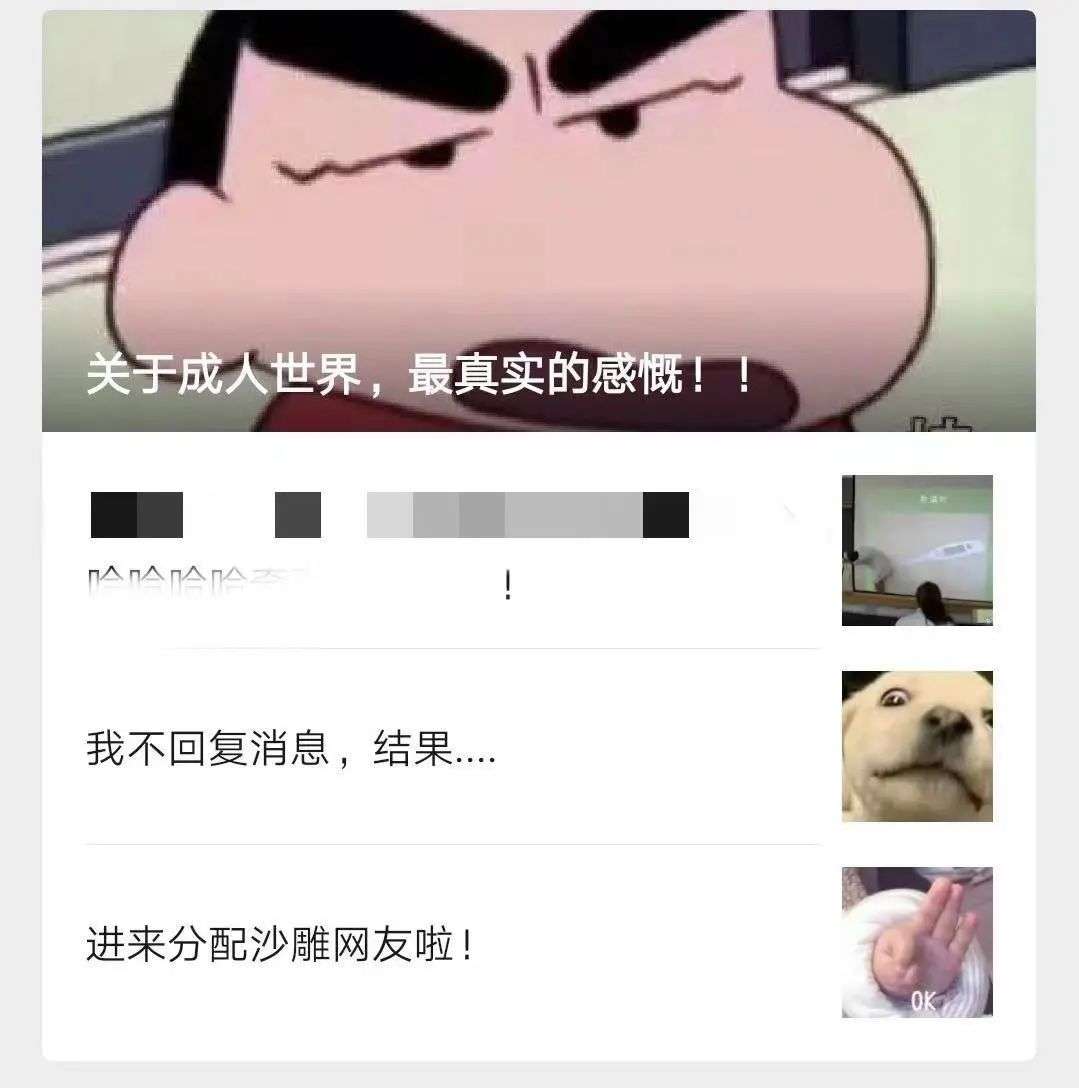Open the article 关于成人世界，最真实的感慨
1079x1088 pixels.
click(538, 221)
